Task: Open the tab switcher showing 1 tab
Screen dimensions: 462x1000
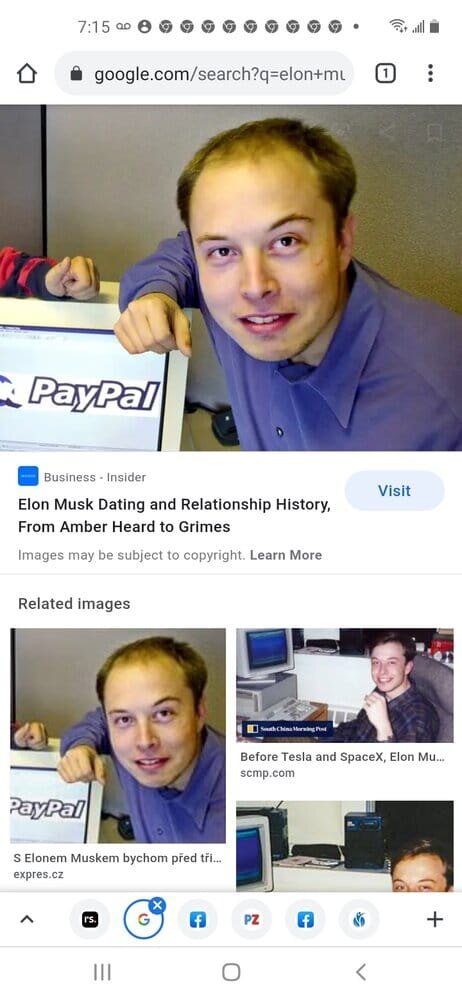Action: point(385,74)
